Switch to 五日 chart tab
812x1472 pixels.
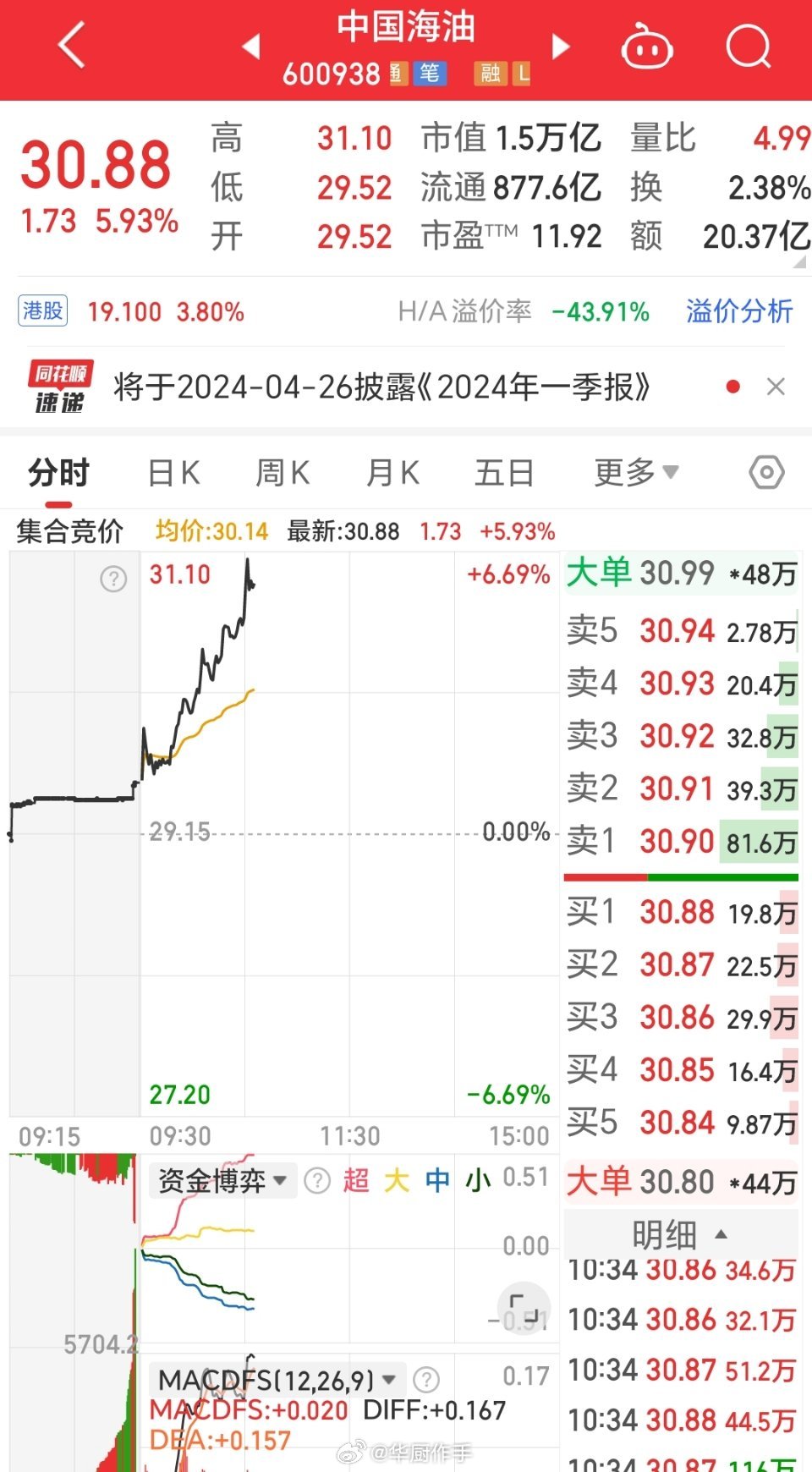[504, 473]
